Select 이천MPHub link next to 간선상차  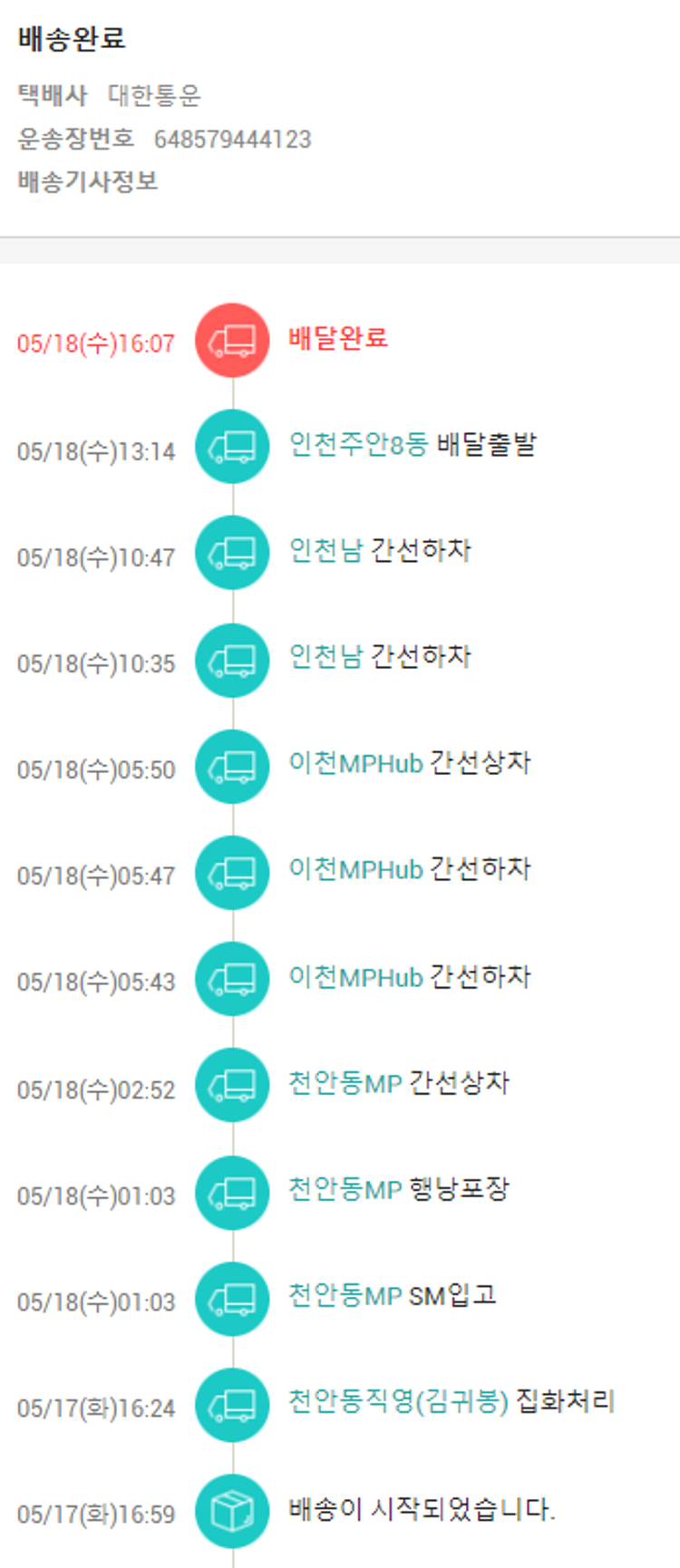[355, 763]
